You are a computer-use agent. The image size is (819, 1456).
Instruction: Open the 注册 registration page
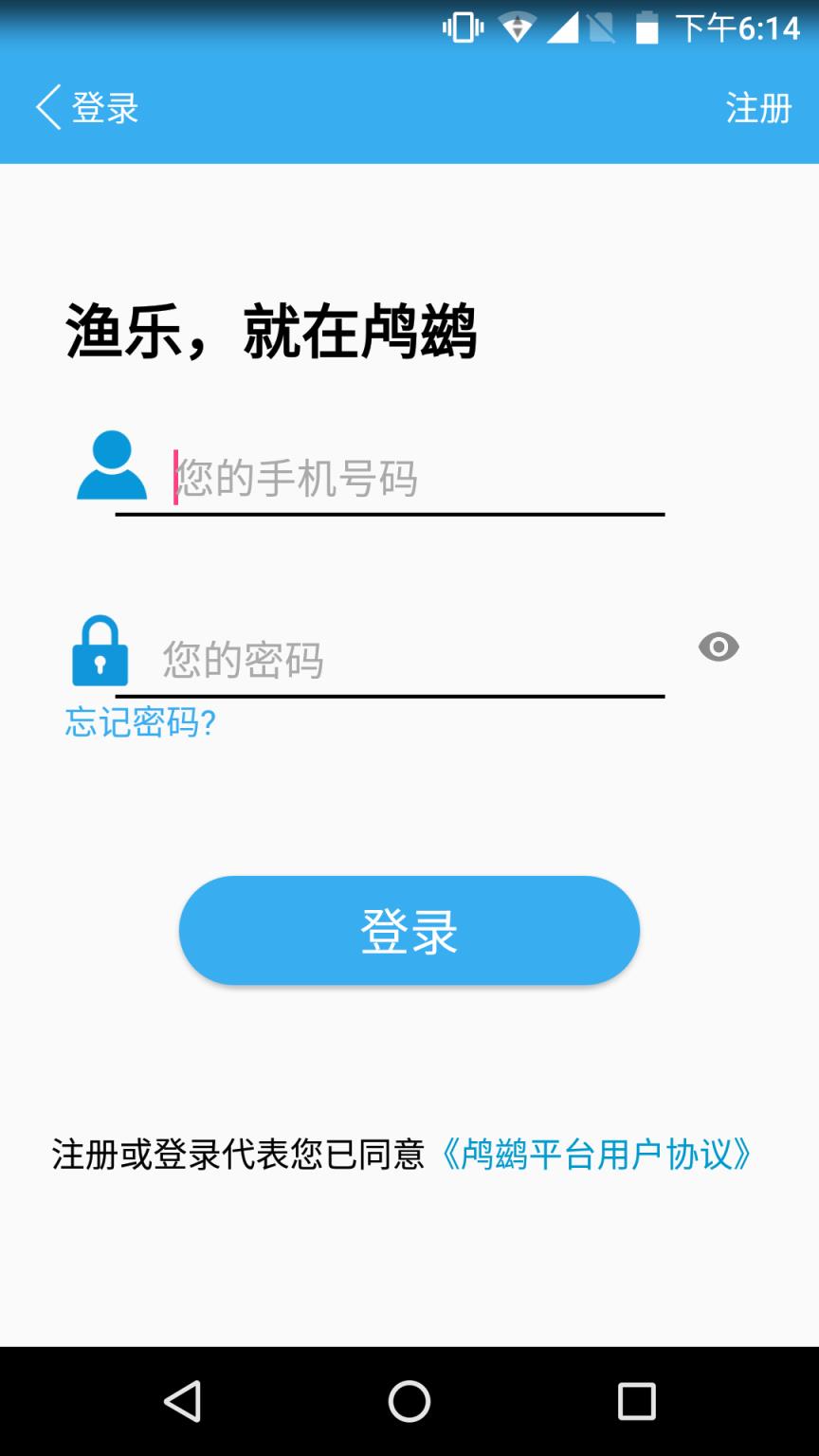pos(758,109)
